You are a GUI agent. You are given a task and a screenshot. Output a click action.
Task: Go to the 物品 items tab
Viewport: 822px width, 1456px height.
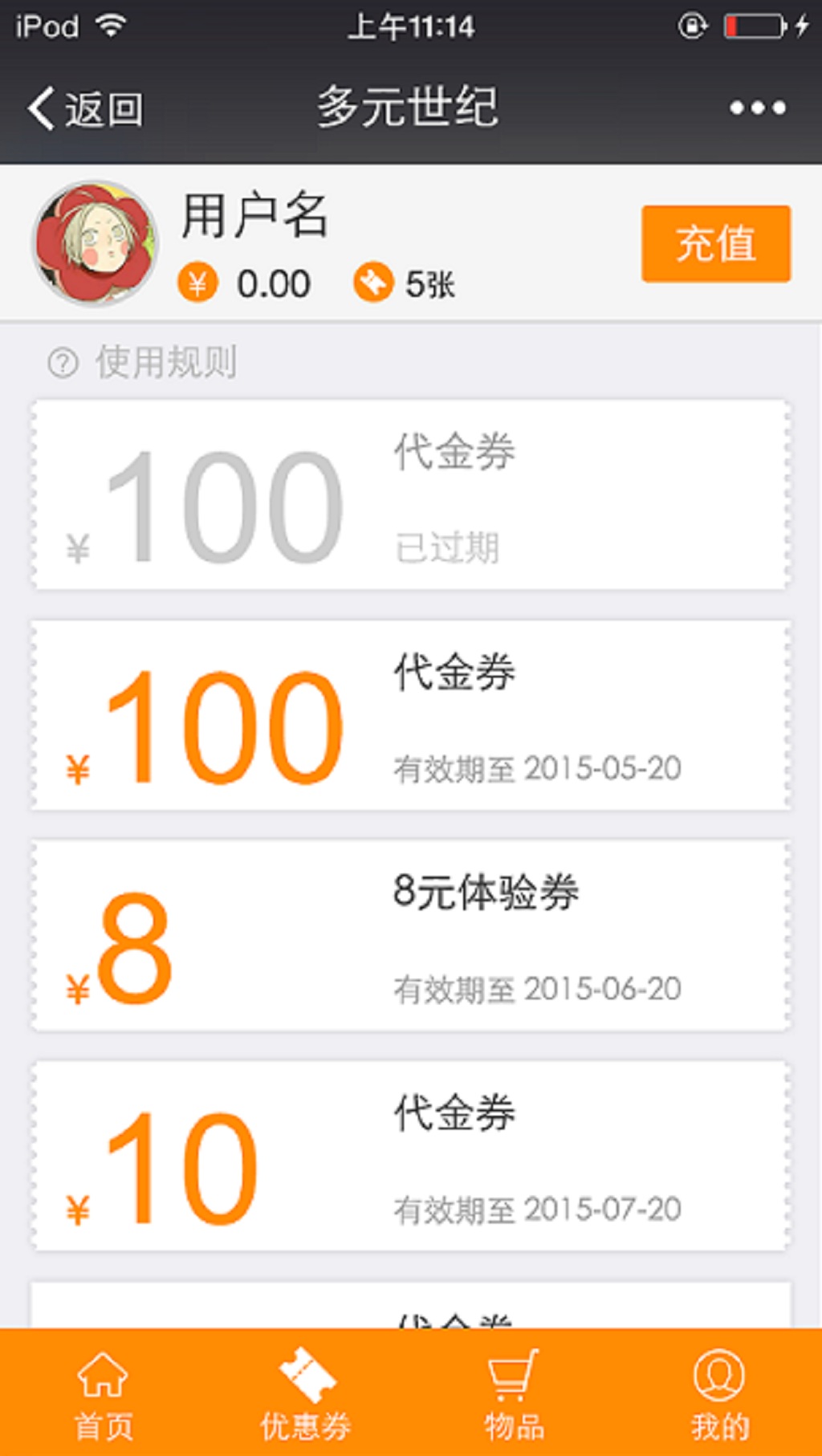(514, 1393)
